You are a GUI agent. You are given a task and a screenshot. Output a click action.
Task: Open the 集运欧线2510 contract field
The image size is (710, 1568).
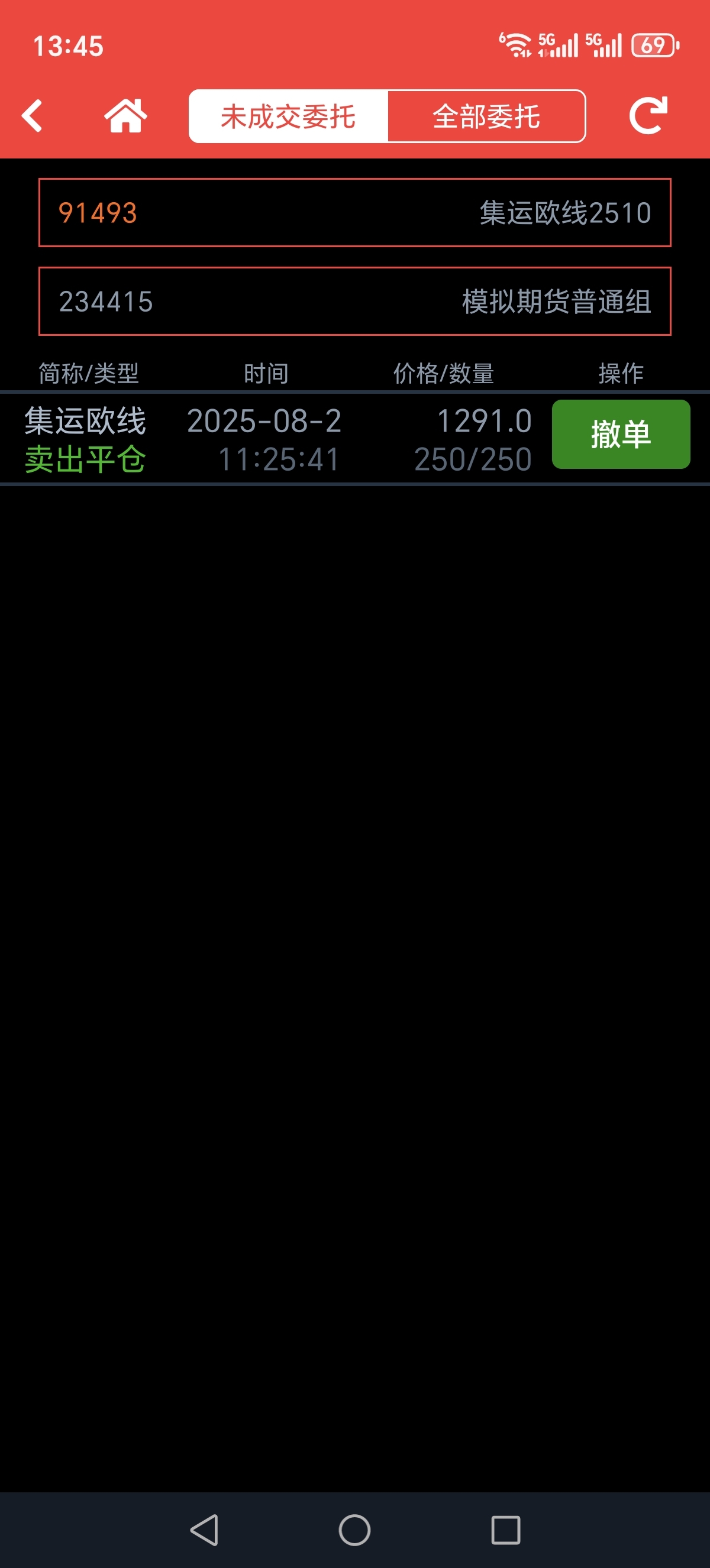click(x=355, y=212)
